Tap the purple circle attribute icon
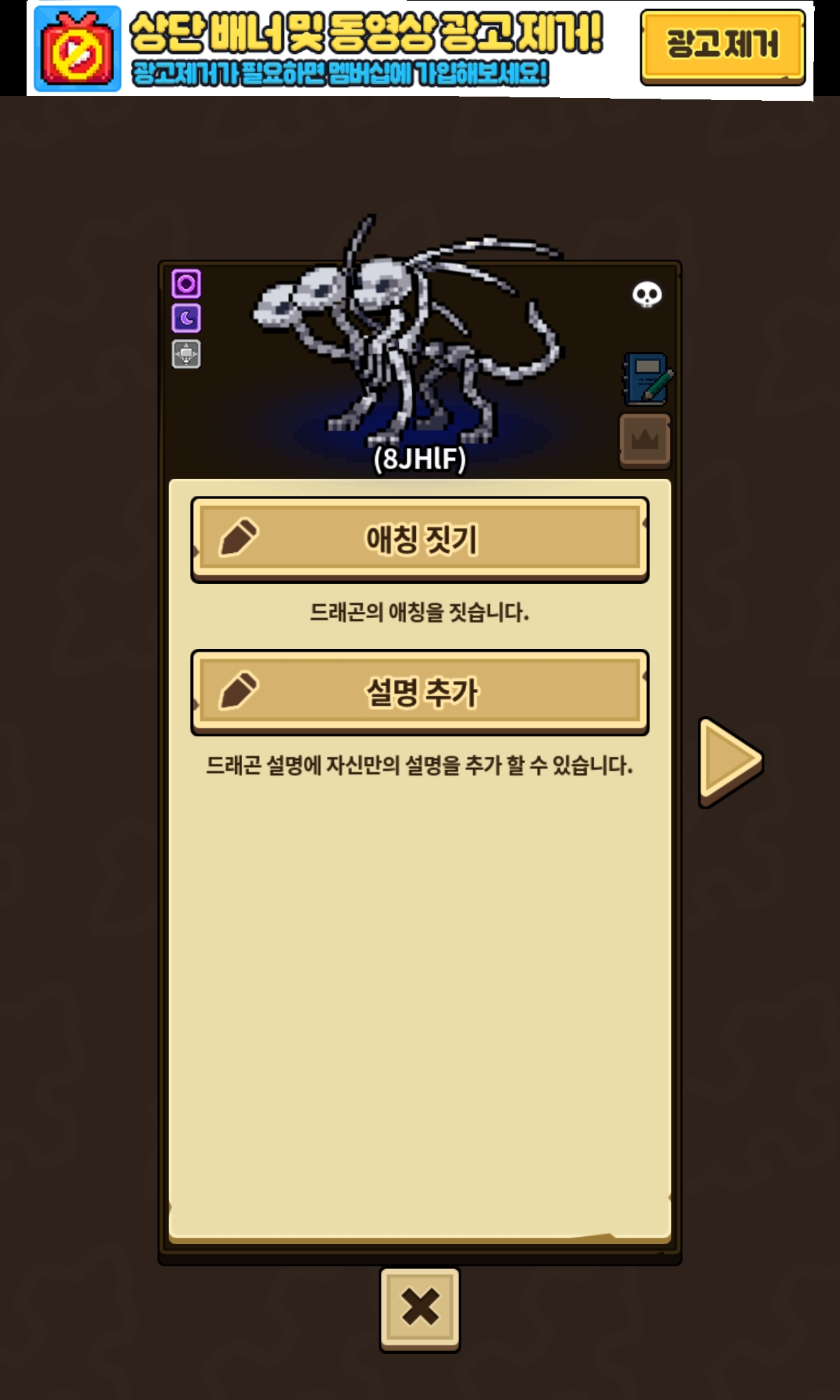This screenshot has width=840, height=1400. click(x=186, y=283)
